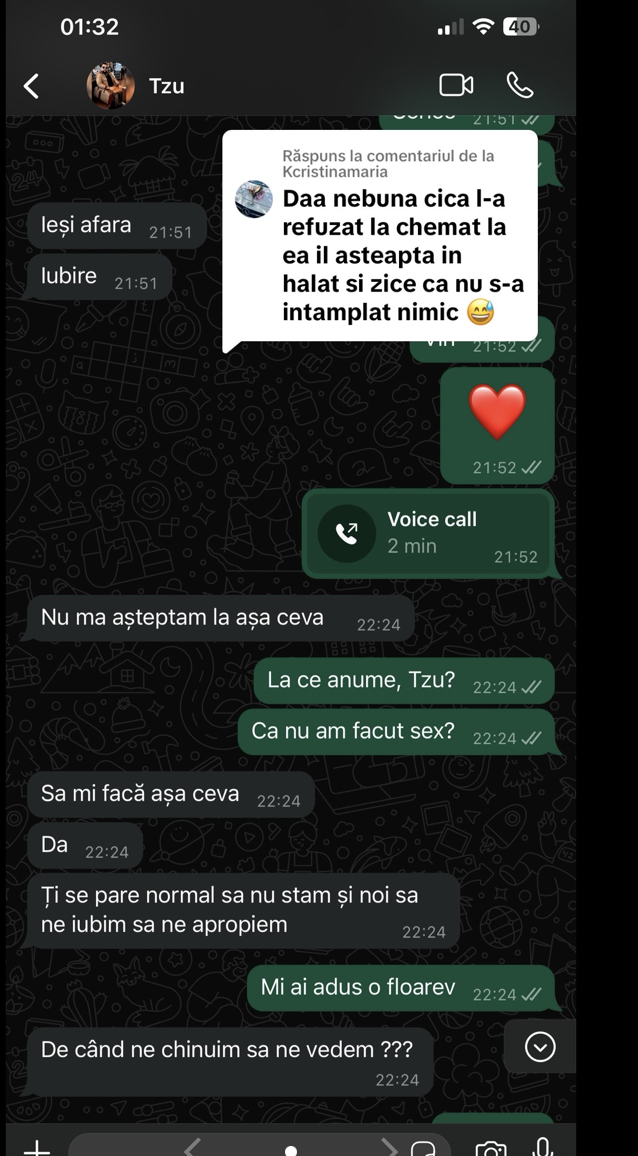The width and height of the screenshot is (638, 1156).
Task: Open the attachments plus button
Action: [x=37, y=1146]
